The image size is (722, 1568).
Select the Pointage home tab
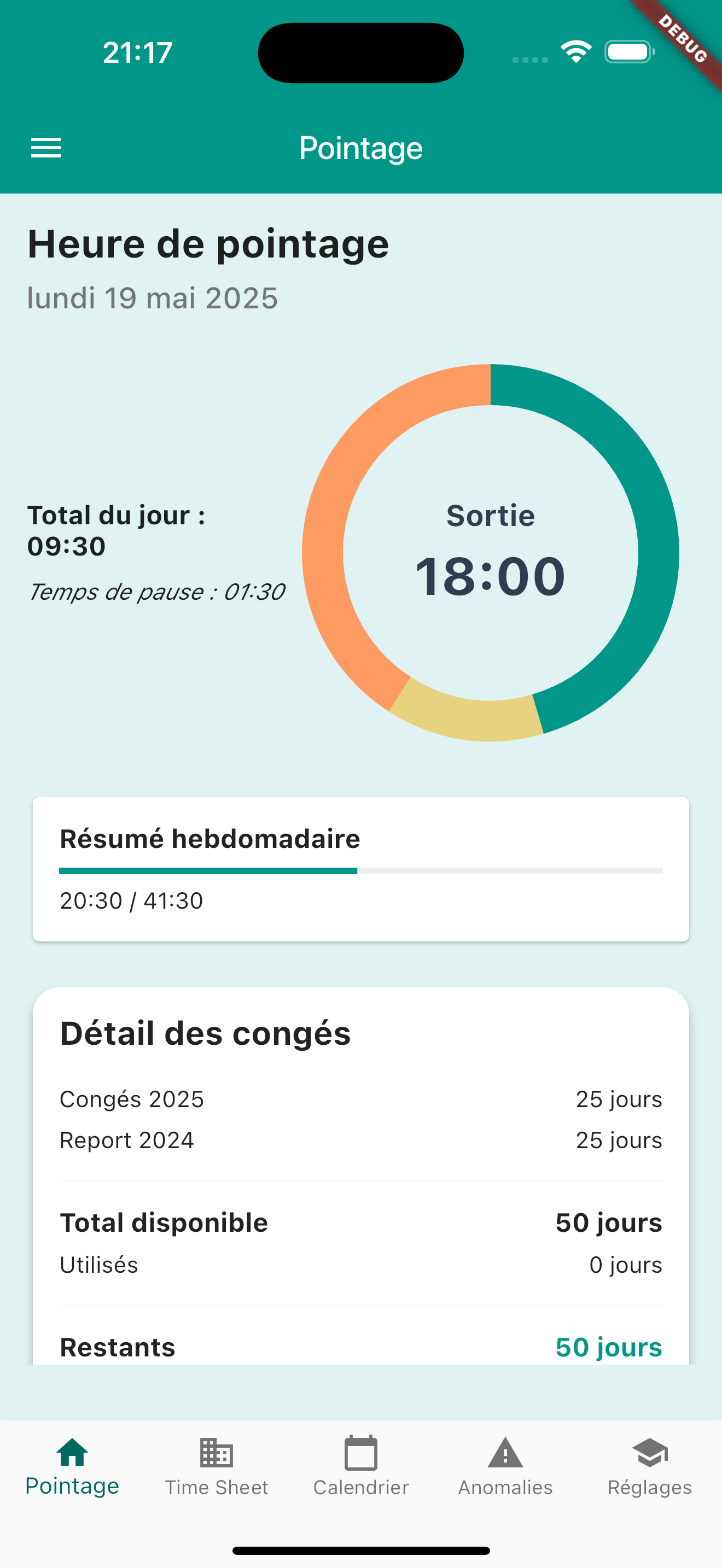click(72, 1467)
